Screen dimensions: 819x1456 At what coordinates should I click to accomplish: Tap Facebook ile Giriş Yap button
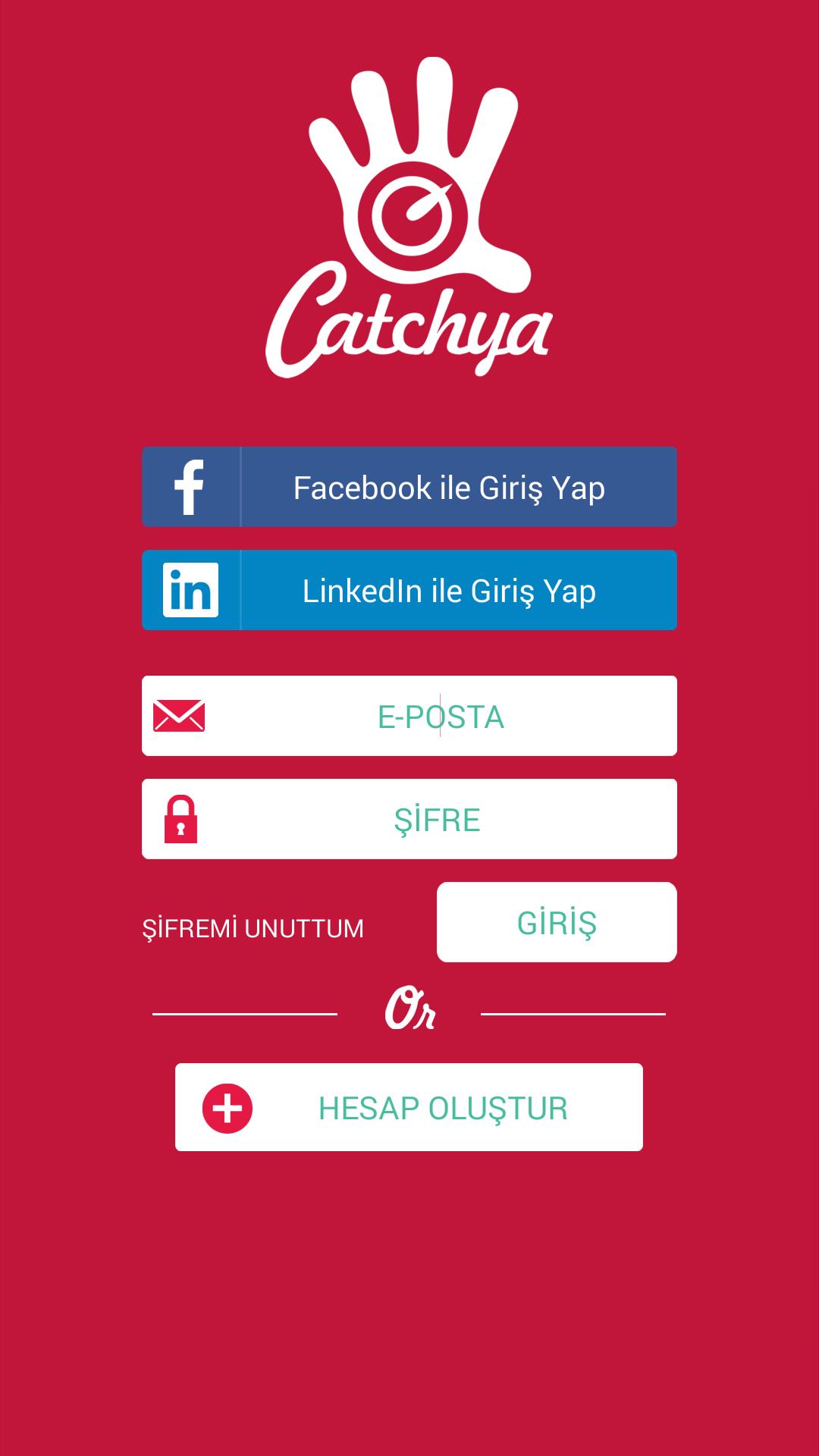click(x=409, y=487)
